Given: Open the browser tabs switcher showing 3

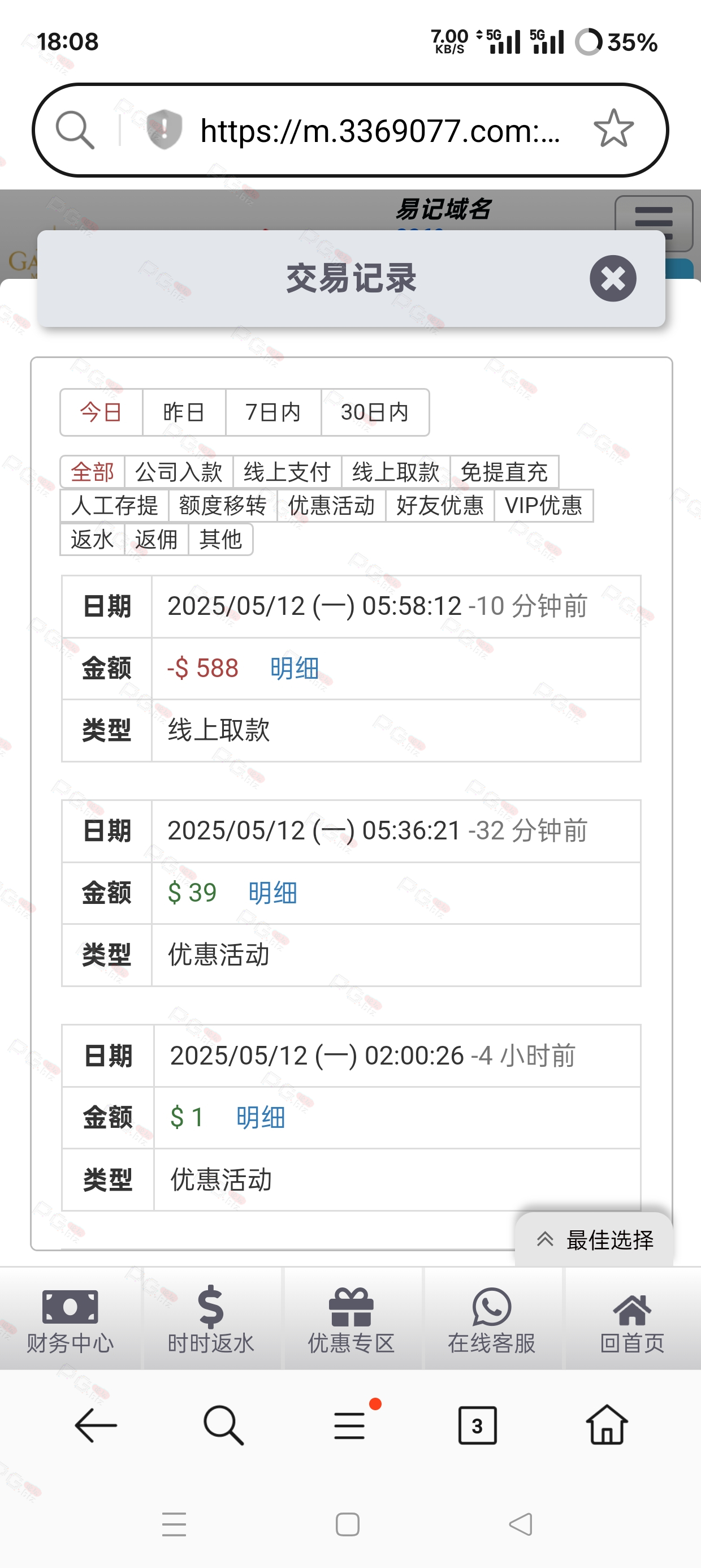Looking at the screenshot, I should [x=477, y=1425].
